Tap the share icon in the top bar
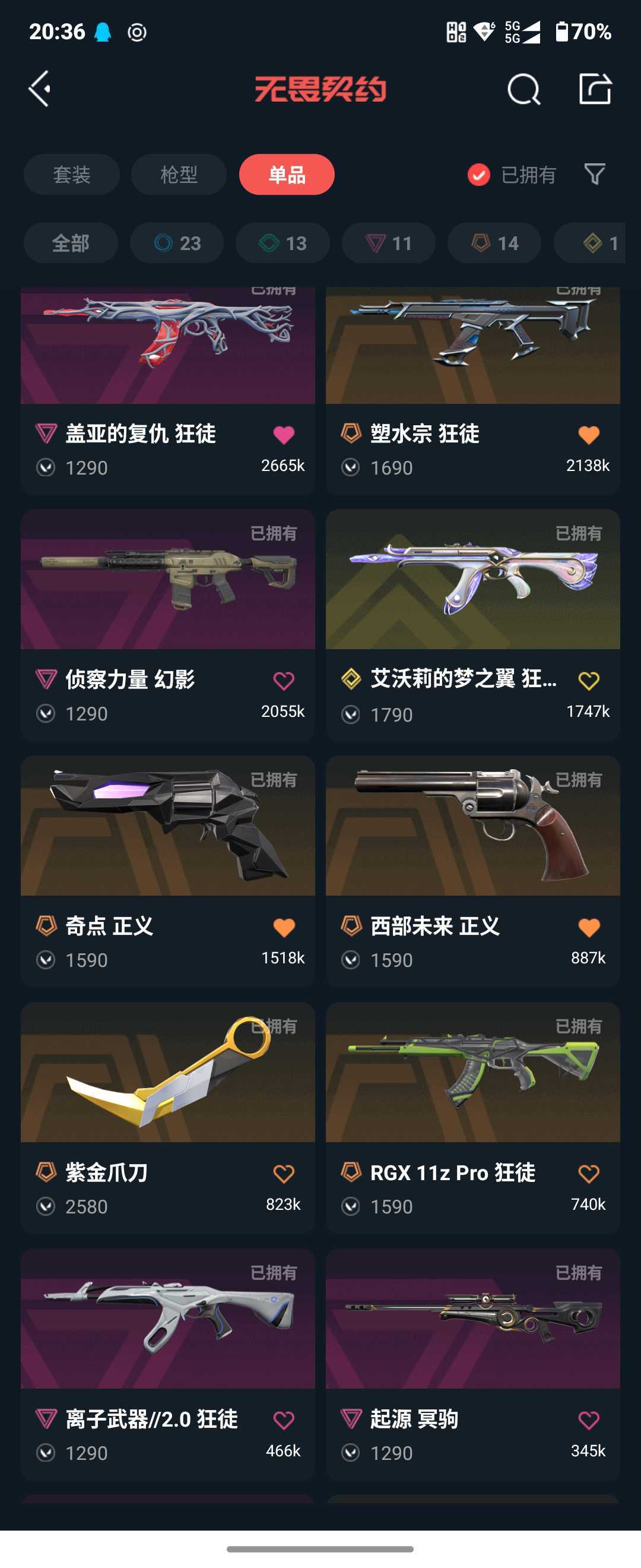Image resolution: width=641 pixels, height=1568 pixels. click(596, 91)
